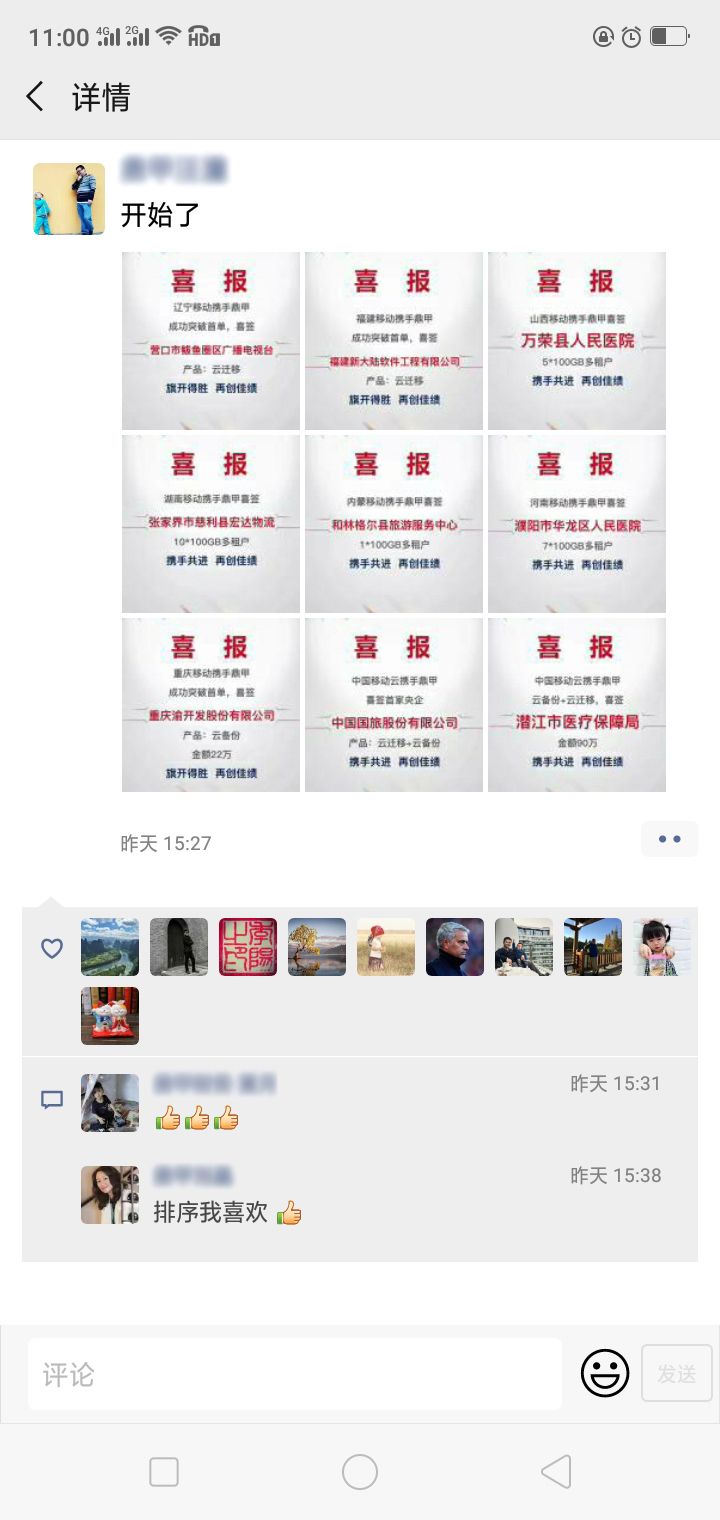Open the 万荣县人民医院 image
This screenshot has height=1520, width=720.
[577, 341]
